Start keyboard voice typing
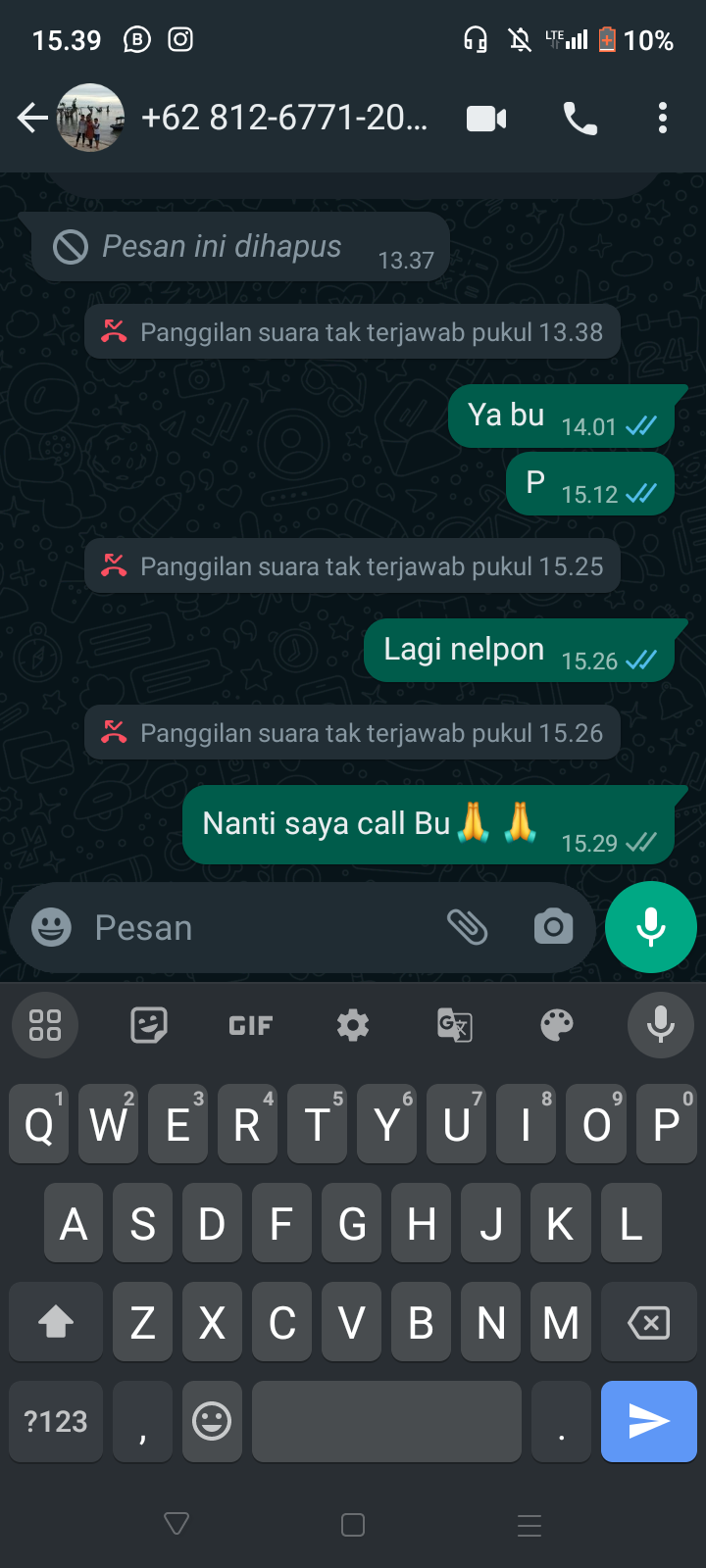This screenshot has width=706, height=1568. click(660, 1025)
